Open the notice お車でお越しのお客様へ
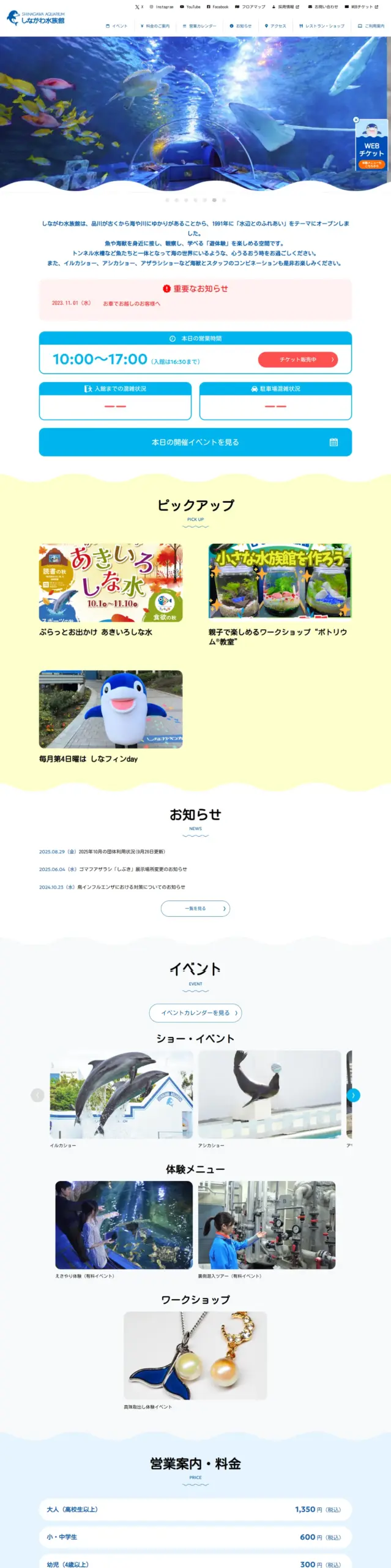The image size is (391, 1568). click(x=132, y=303)
